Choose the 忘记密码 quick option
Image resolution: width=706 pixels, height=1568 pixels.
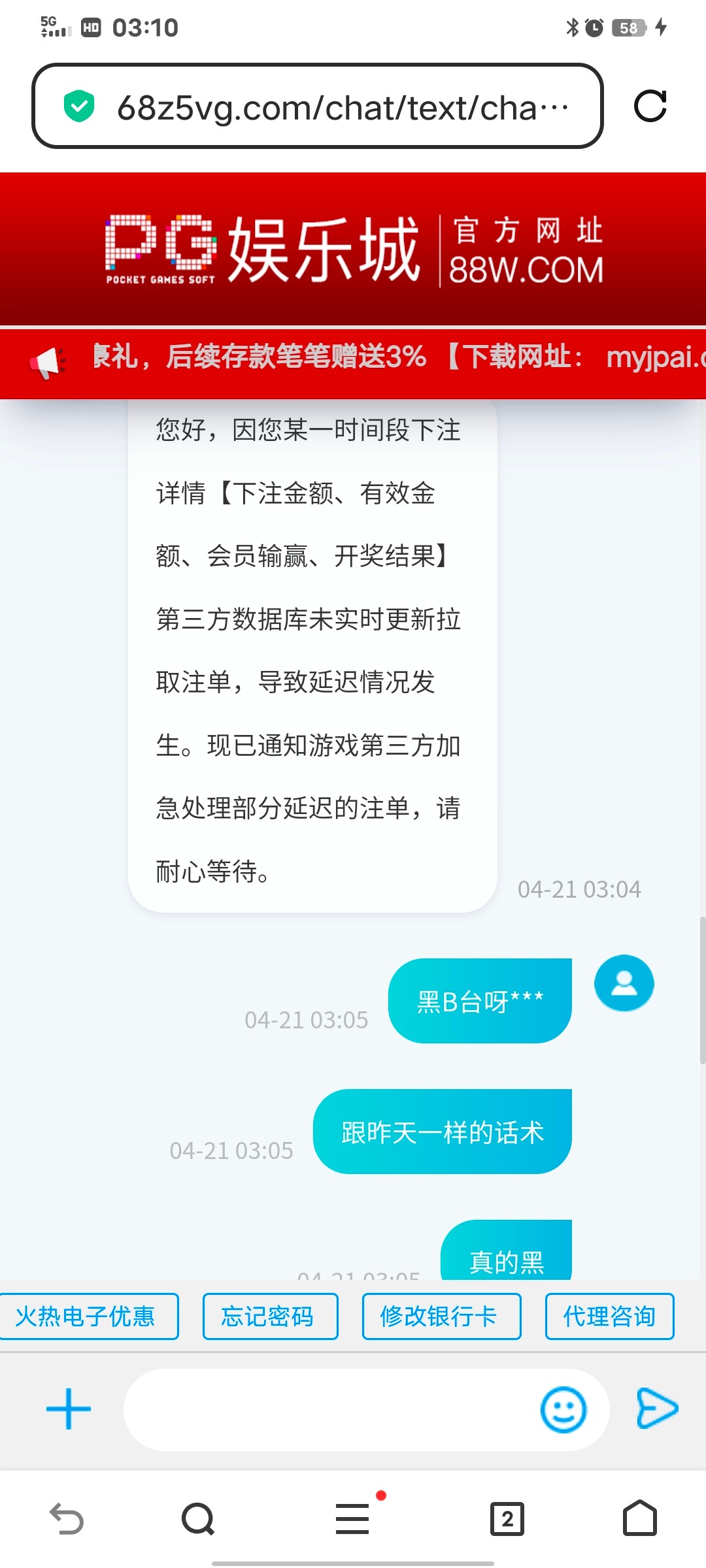pyautogui.click(x=270, y=1316)
